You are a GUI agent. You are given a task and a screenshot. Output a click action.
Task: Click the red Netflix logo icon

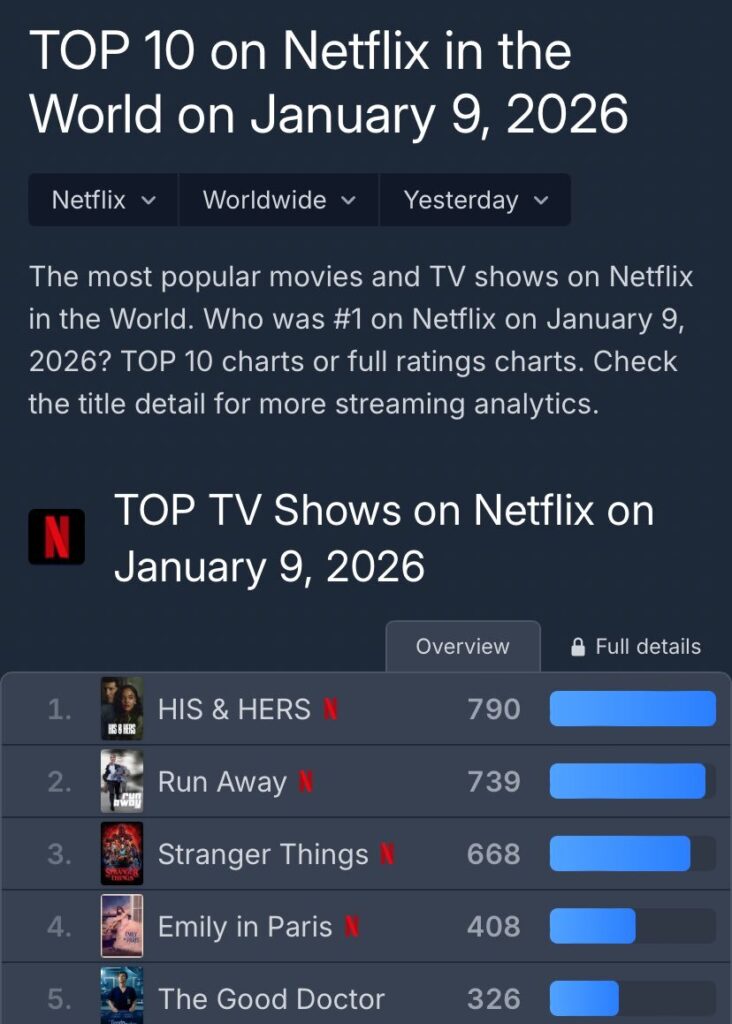(x=57, y=536)
